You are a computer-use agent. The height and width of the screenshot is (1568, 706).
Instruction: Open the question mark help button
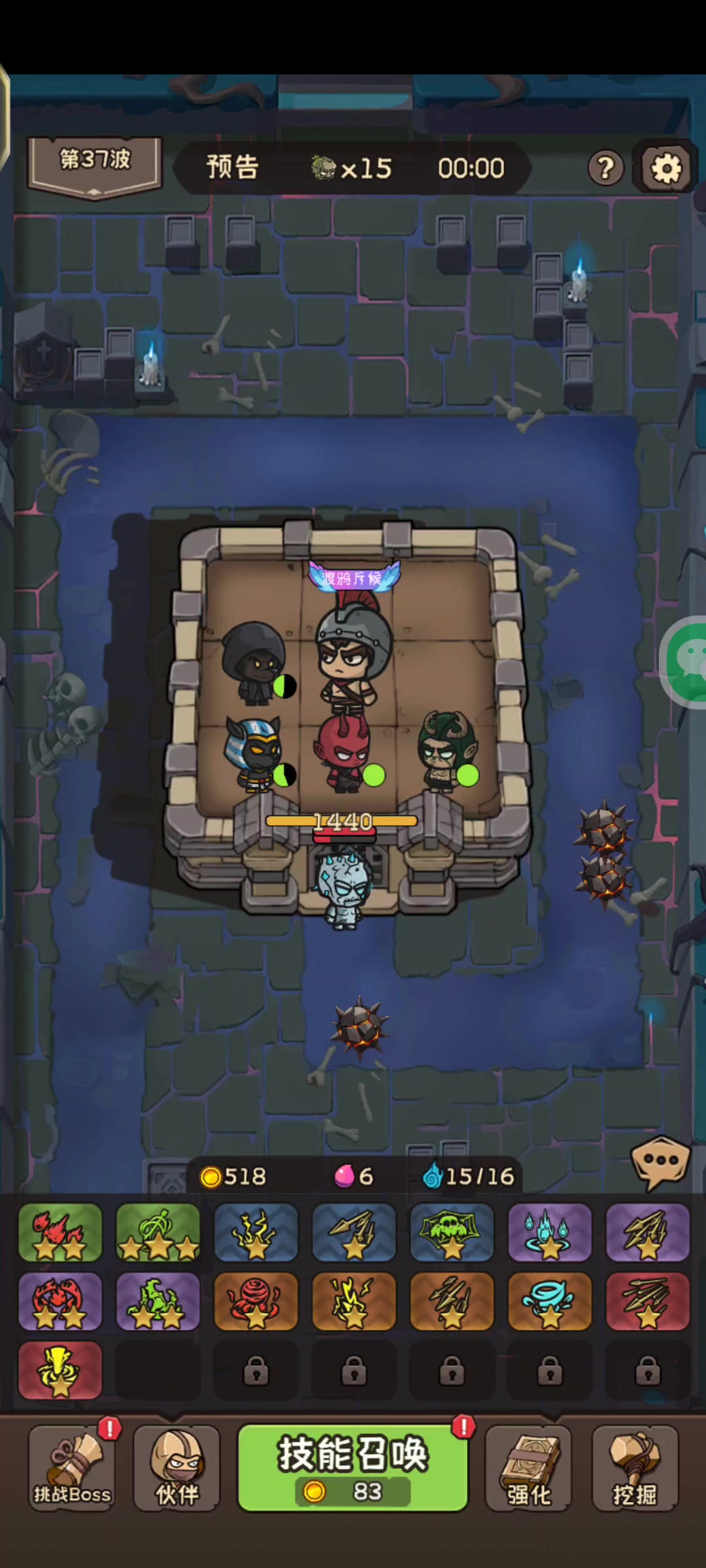click(x=605, y=169)
